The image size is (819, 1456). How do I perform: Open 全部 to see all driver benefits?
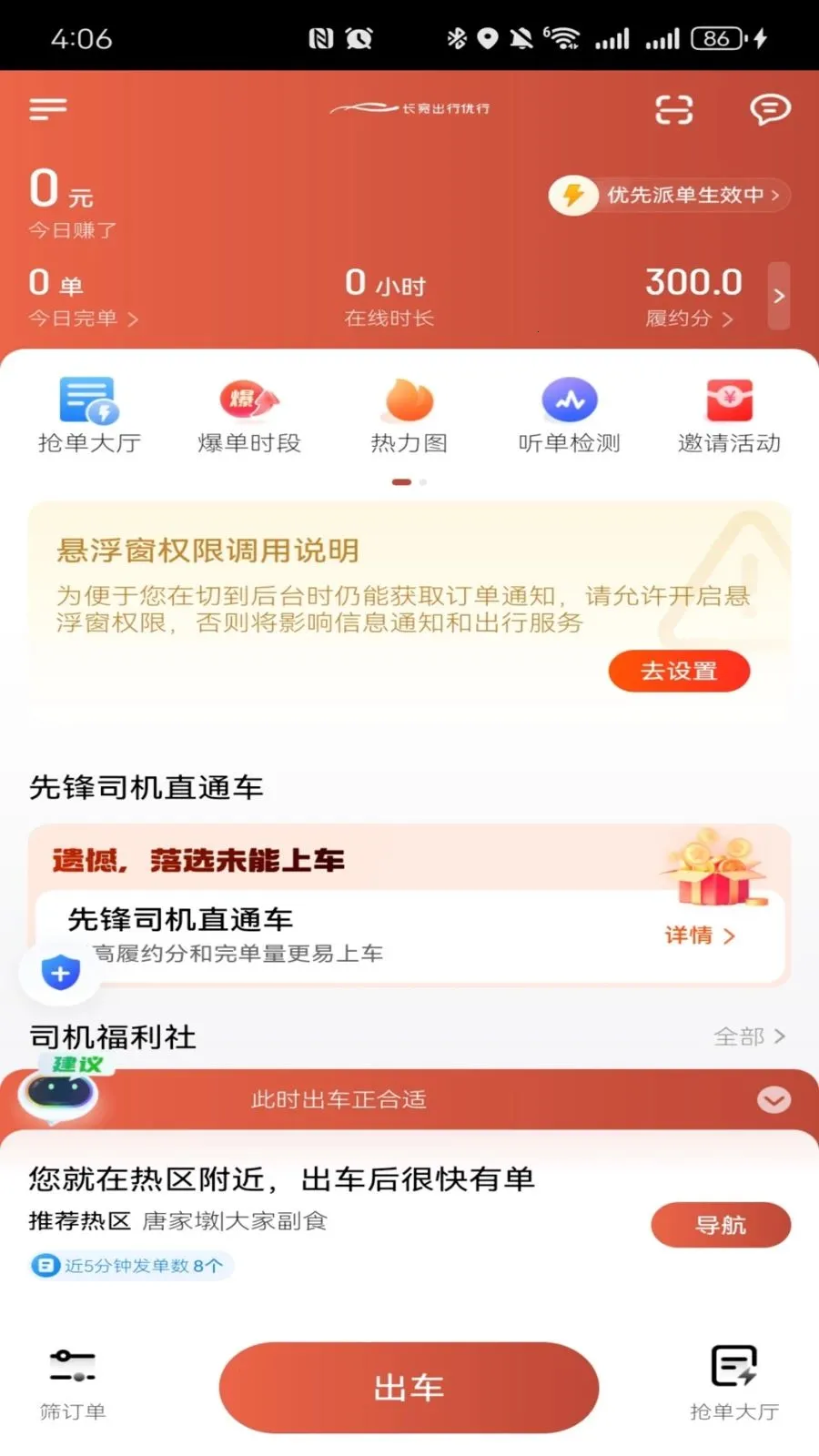[748, 1036]
